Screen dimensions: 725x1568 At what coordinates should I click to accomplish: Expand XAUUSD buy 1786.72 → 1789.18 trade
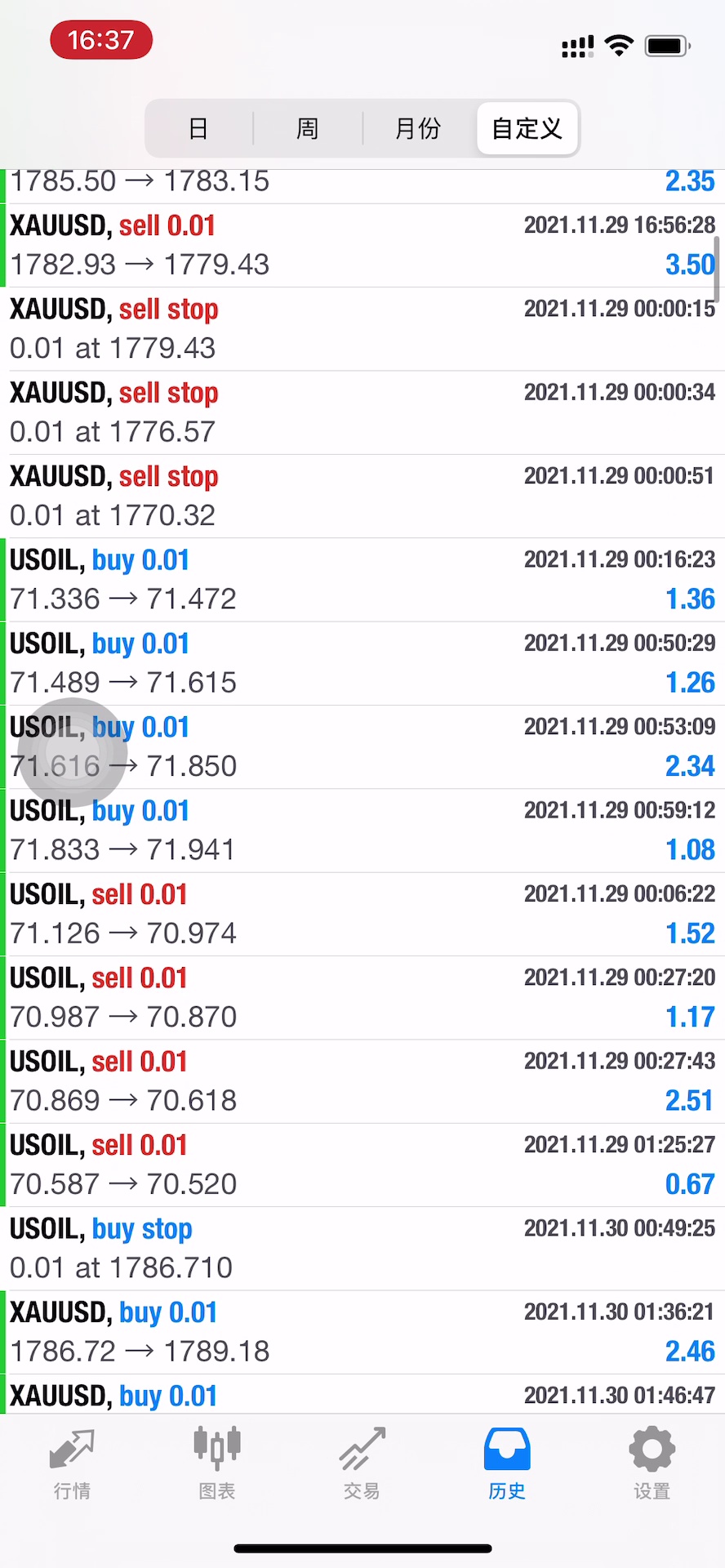(x=362, y=1332)
